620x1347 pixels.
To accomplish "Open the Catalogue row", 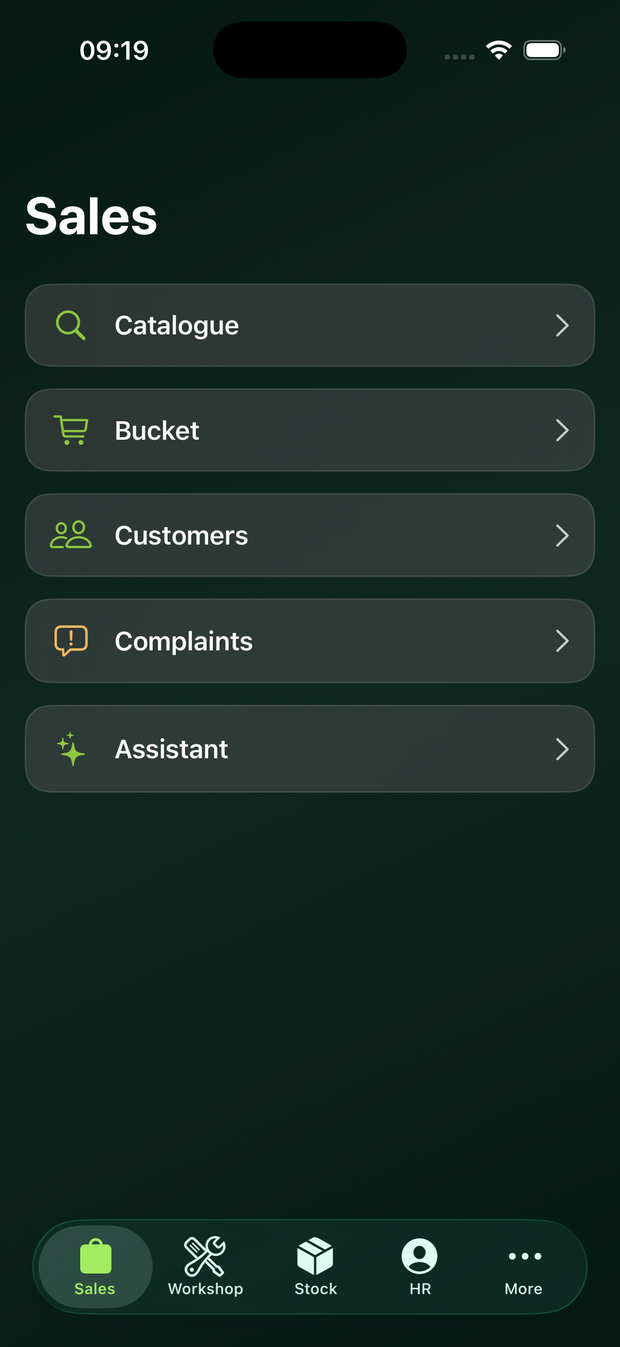I will tap(310, 325).
